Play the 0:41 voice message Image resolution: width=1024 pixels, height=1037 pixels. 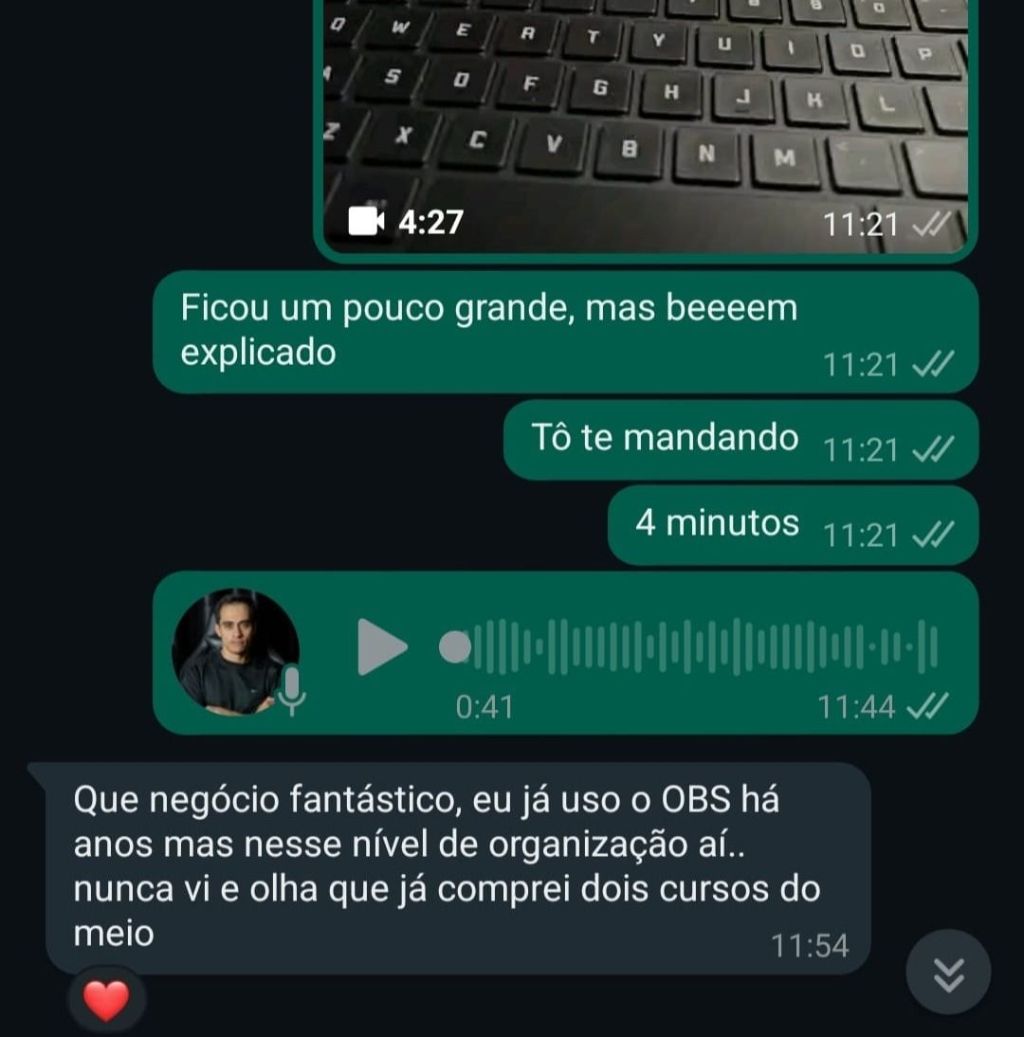click(x=382, y=647)
